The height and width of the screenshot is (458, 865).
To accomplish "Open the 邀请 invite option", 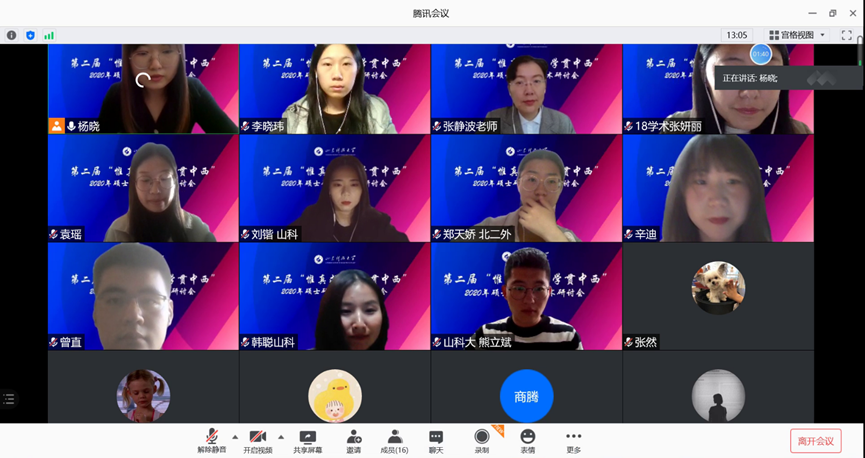I will [354, 440].
